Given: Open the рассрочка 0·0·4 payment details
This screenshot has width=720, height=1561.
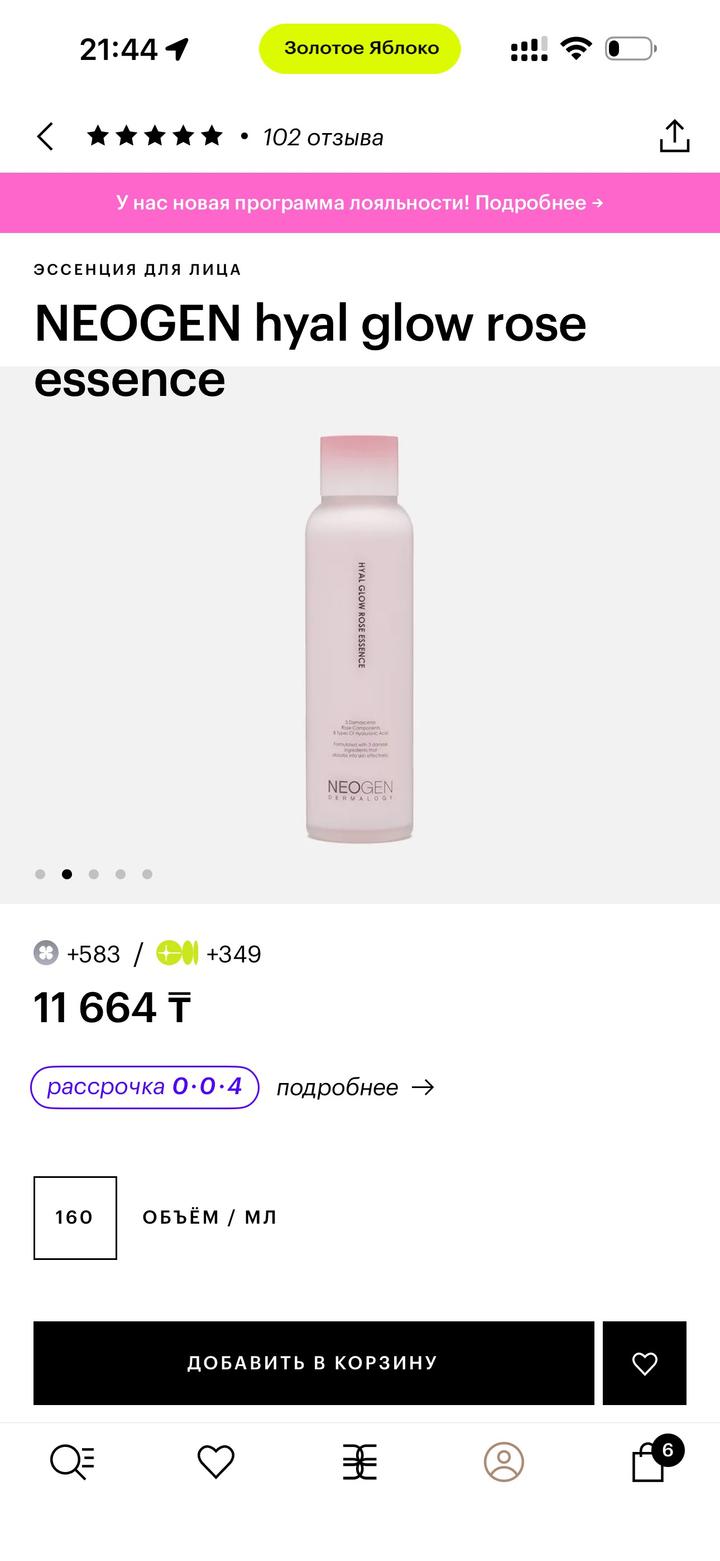Looking at the screenshot, I should click(144, 1087).
